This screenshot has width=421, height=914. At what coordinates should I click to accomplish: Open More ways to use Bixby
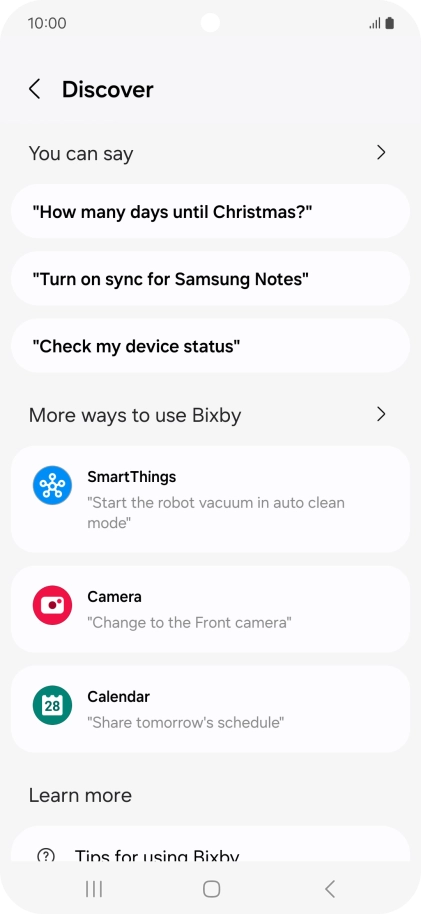click(x=381, y=414)
